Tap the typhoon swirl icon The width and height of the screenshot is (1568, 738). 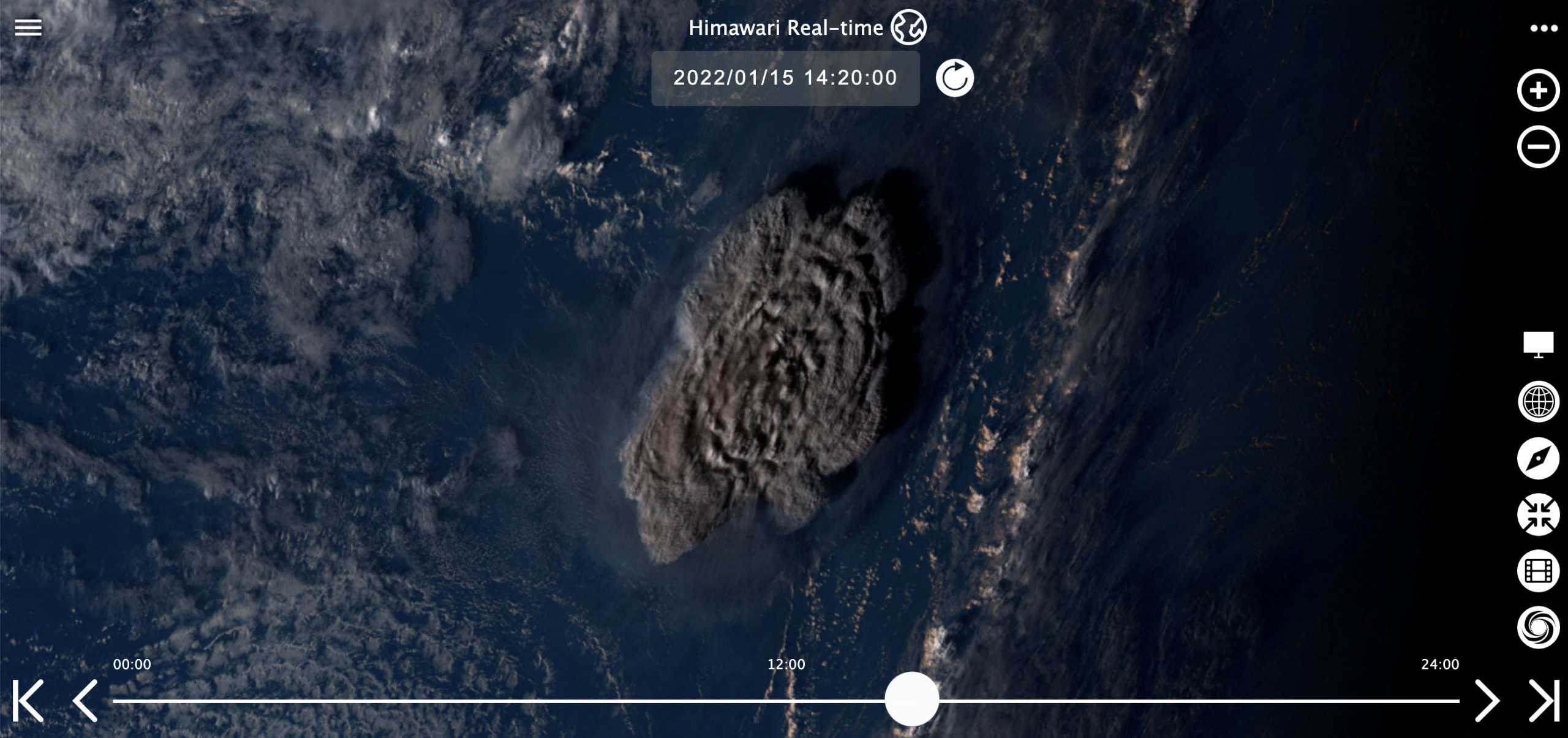1538,627
